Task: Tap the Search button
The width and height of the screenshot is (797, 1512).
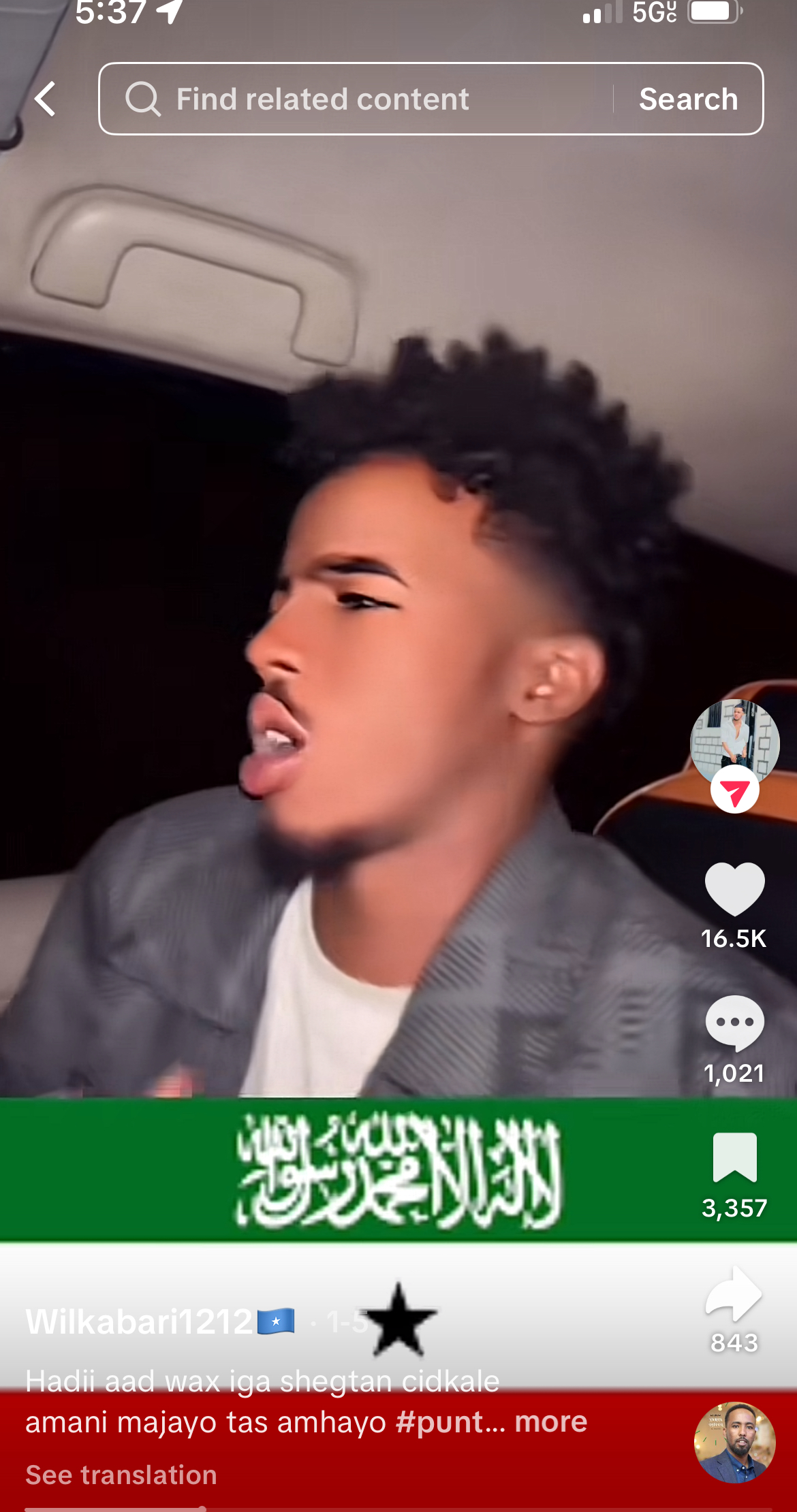Action: [688, 99]
